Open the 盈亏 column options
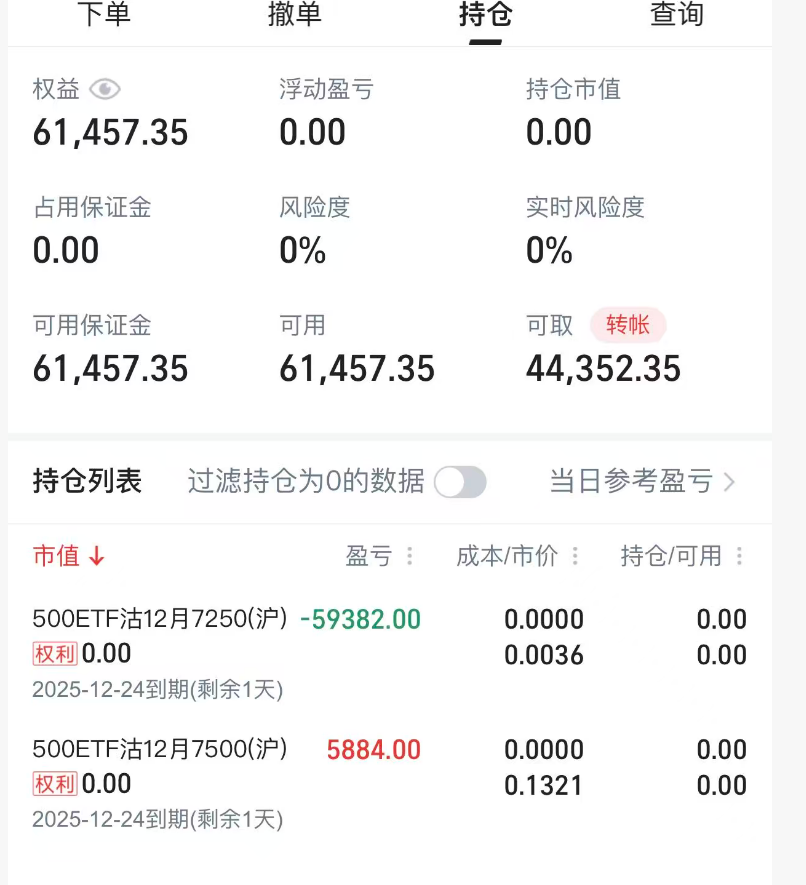 pos(409,556)
